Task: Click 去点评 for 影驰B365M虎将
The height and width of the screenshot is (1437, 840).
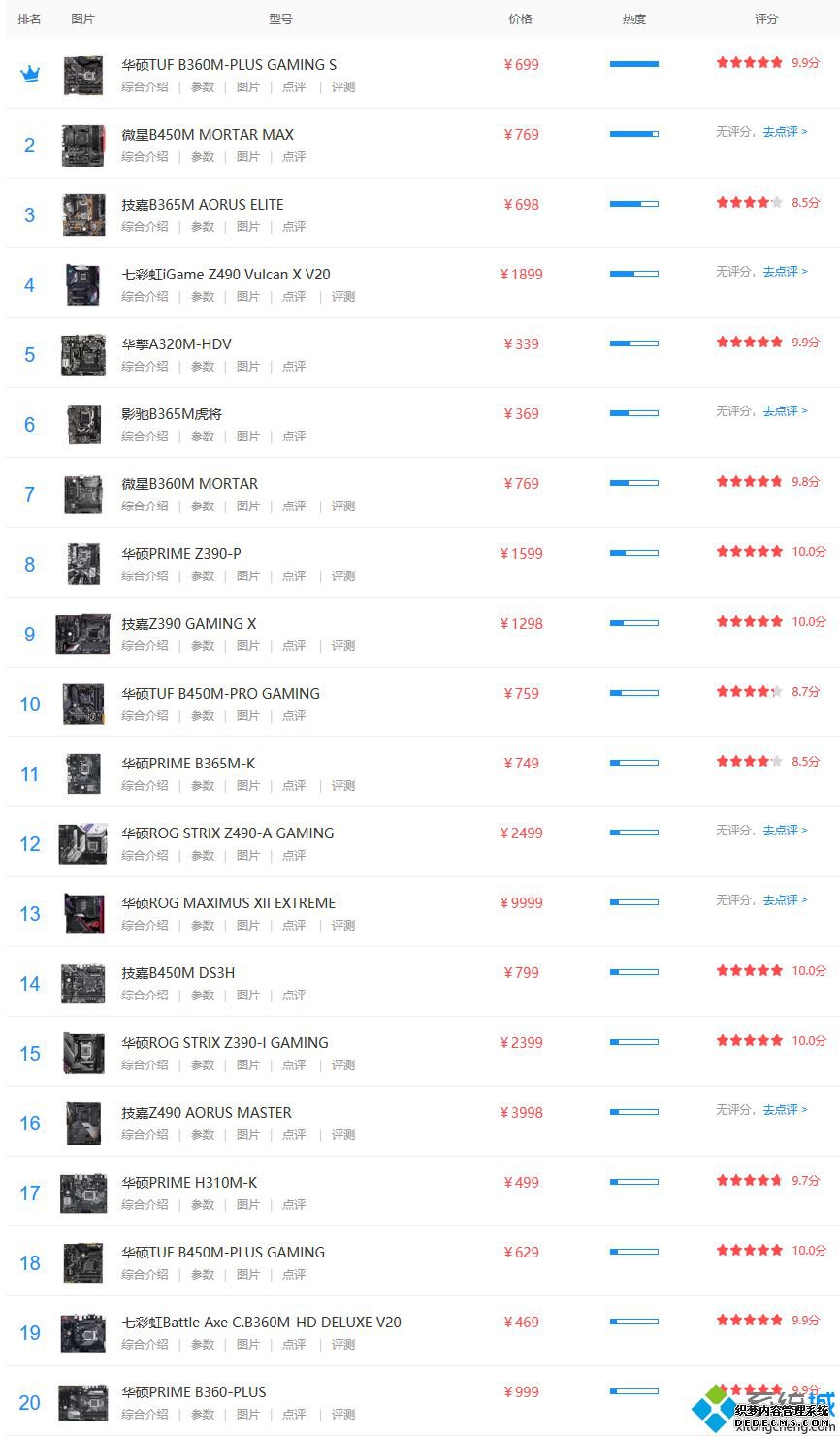Action: pos(784,411)
